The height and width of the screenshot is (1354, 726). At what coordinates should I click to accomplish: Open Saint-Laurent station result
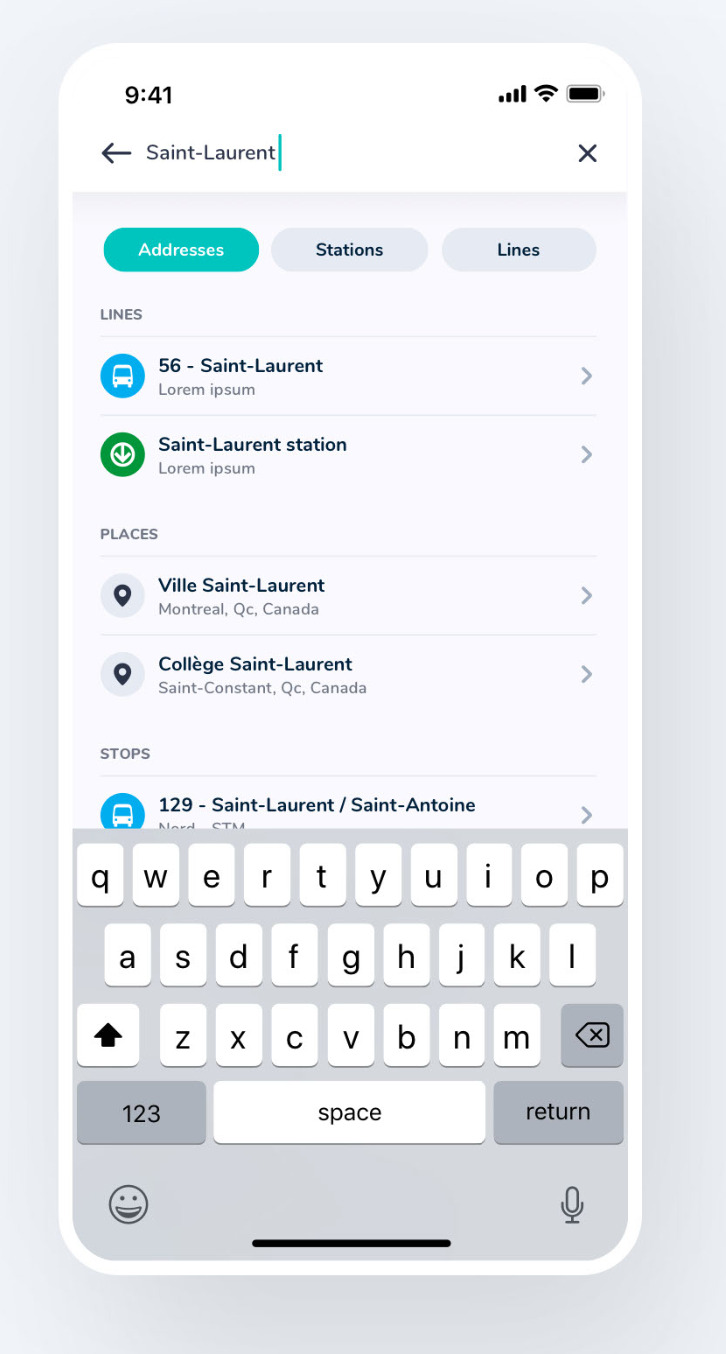(x=348, y=455)
